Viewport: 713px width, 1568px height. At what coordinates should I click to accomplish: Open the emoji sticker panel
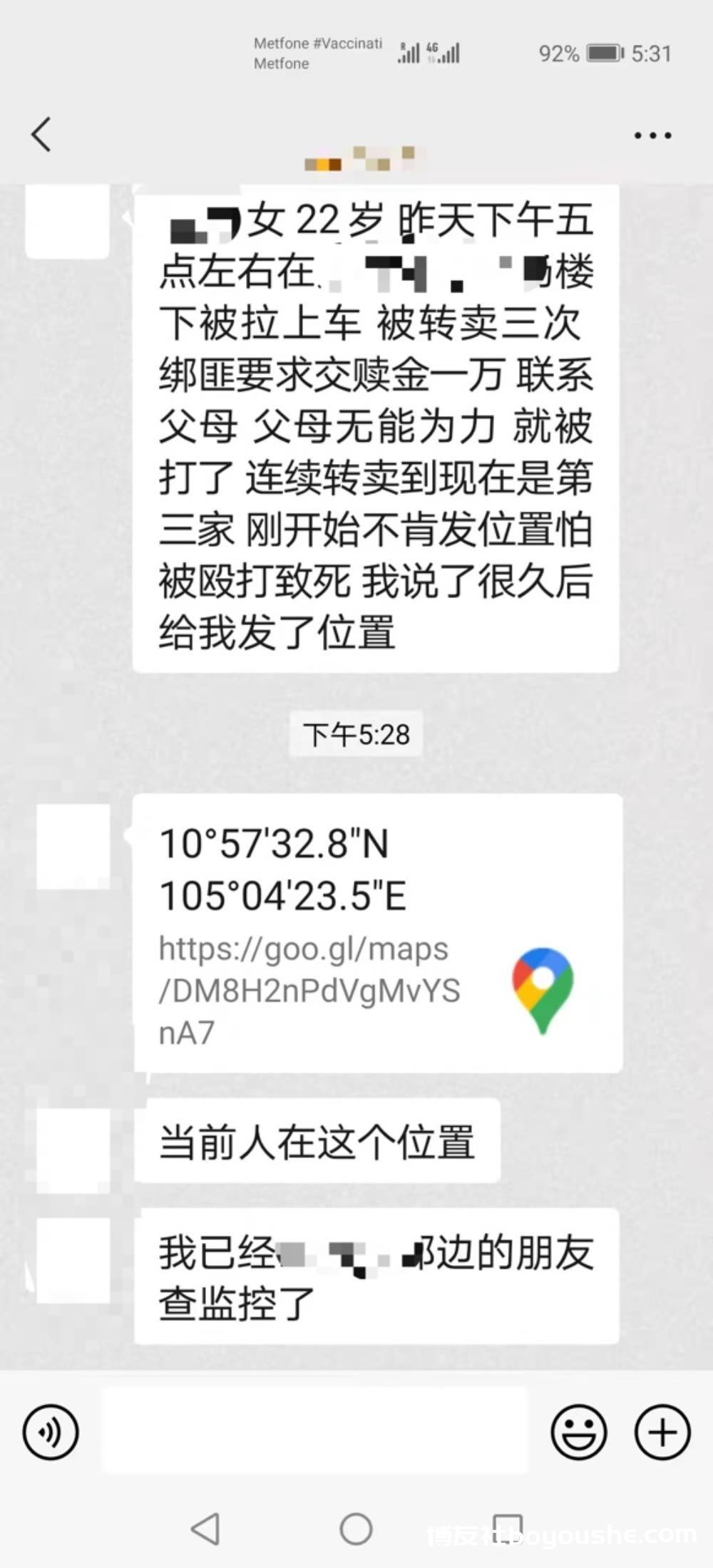tap(578, 1433)
